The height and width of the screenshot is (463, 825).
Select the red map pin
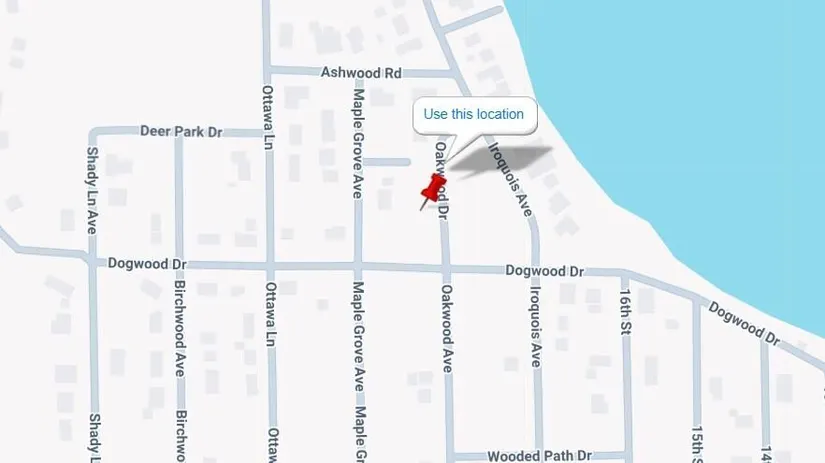tap(434, 187)
